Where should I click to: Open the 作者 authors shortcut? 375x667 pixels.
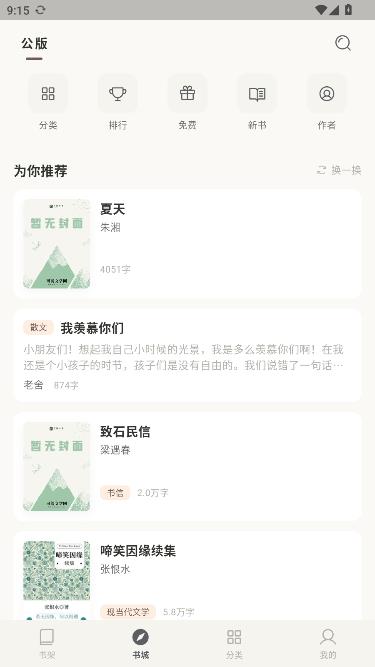click(x=327, y=103)
